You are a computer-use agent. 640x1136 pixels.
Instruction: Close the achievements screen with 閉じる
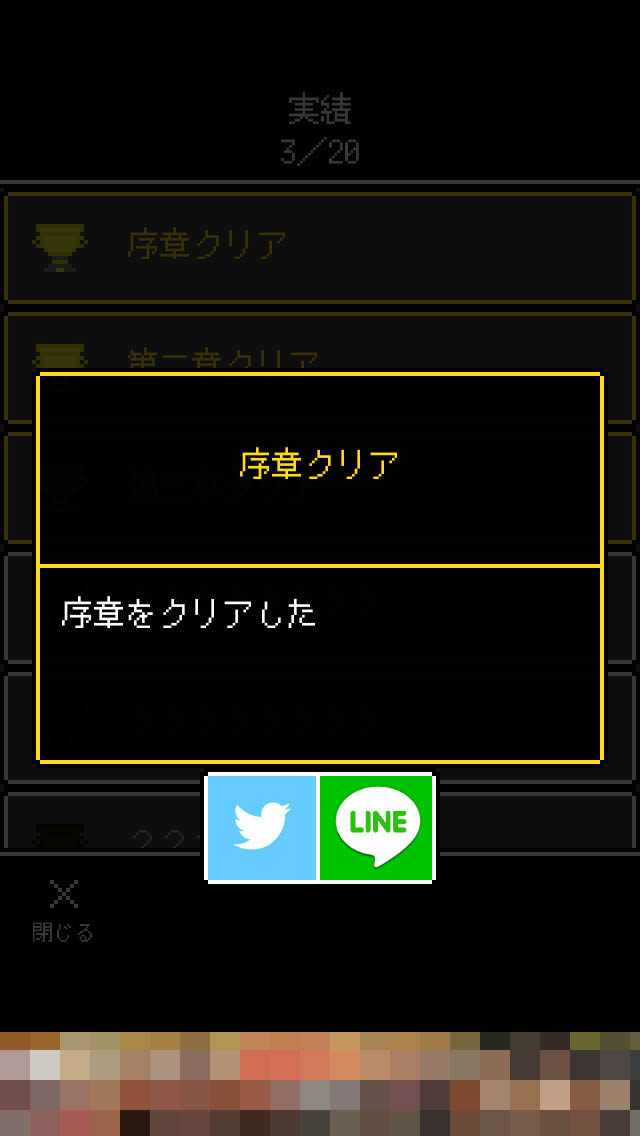click(x=63, y=909)
